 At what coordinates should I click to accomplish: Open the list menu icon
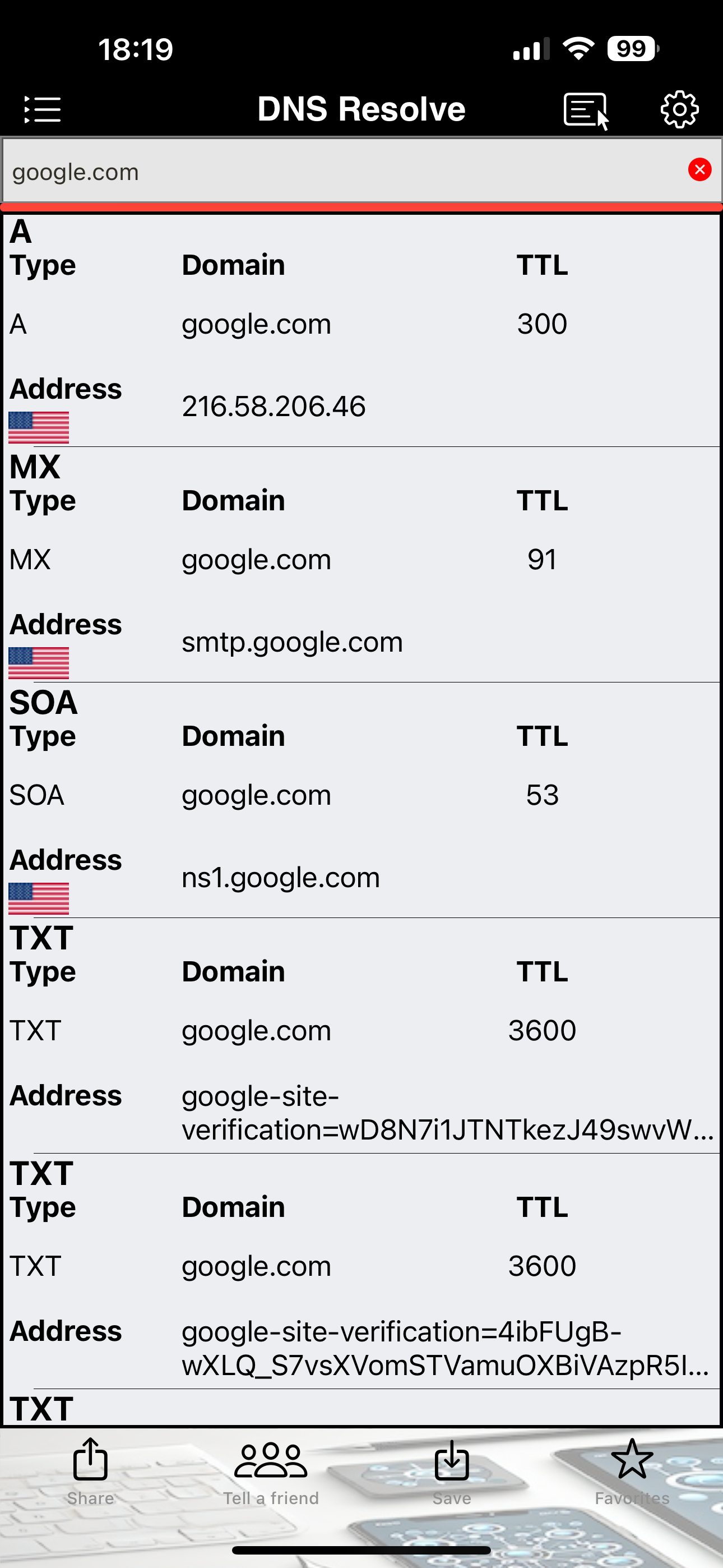coord(42,109)
